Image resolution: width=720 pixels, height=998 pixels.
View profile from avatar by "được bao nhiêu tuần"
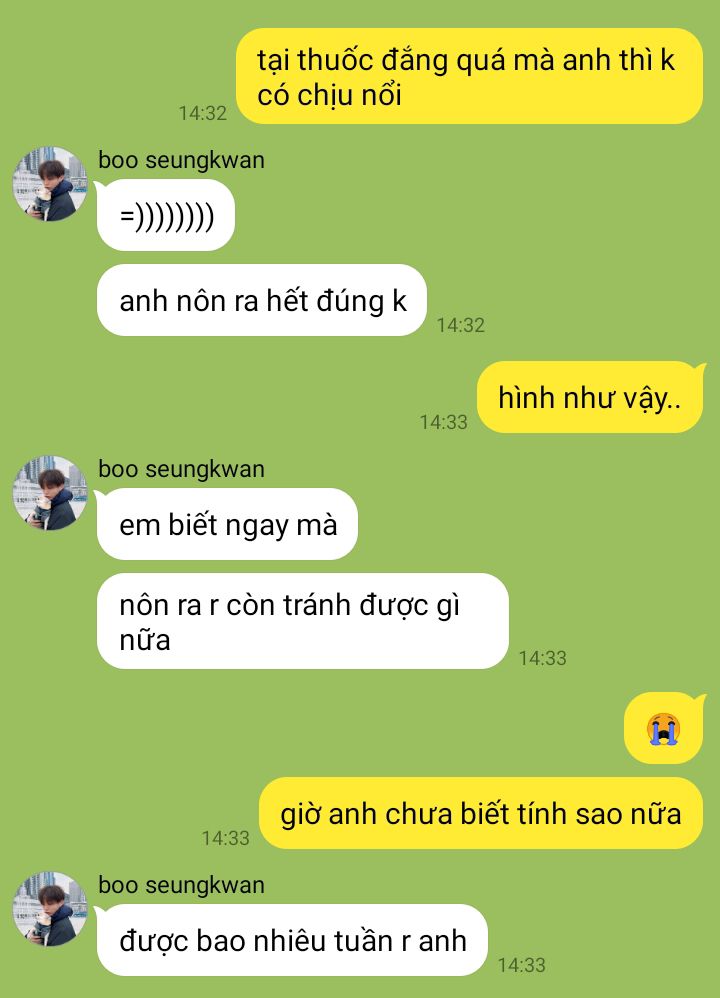point(49,909)
